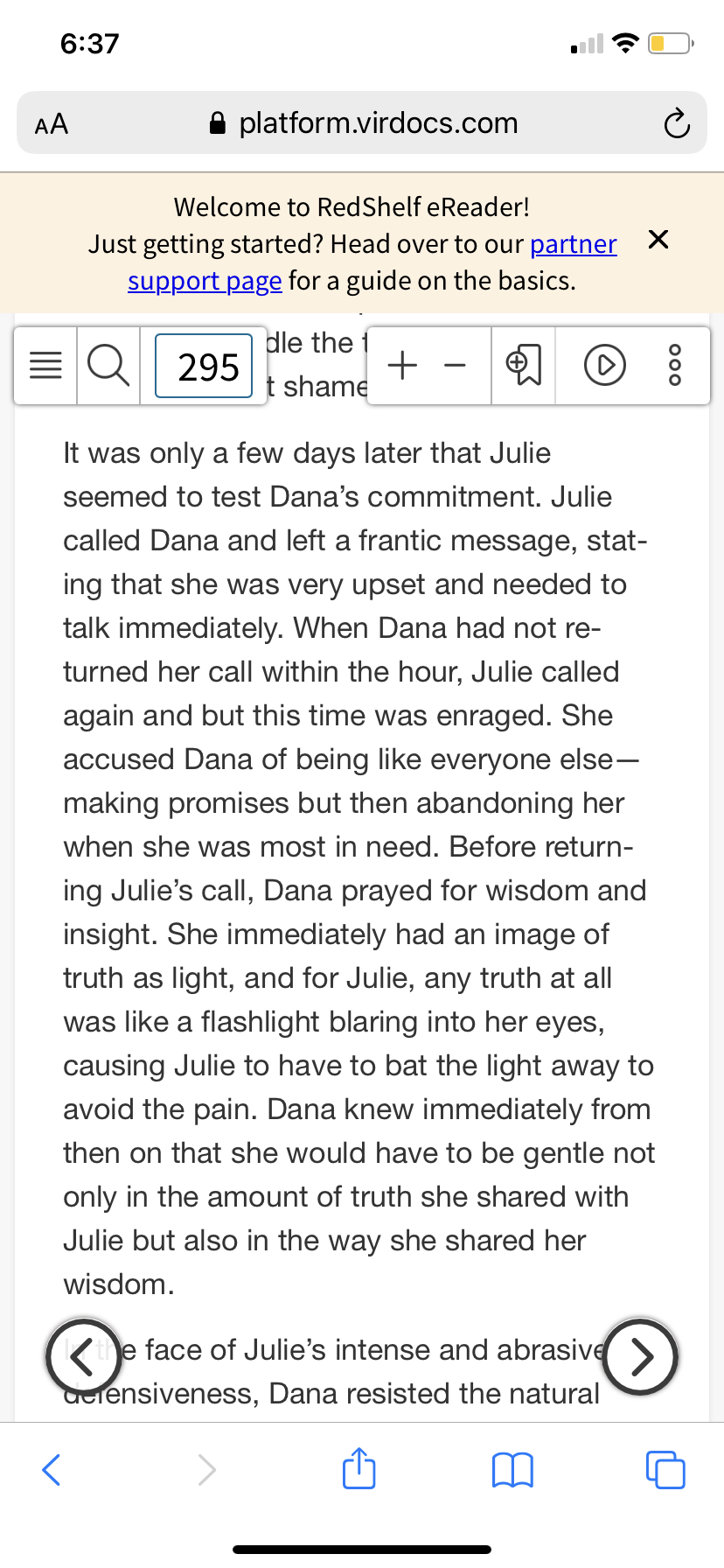724x1568 pixels.
Task: Open Safari bookmarks
Action: [x=512, y=1470]
